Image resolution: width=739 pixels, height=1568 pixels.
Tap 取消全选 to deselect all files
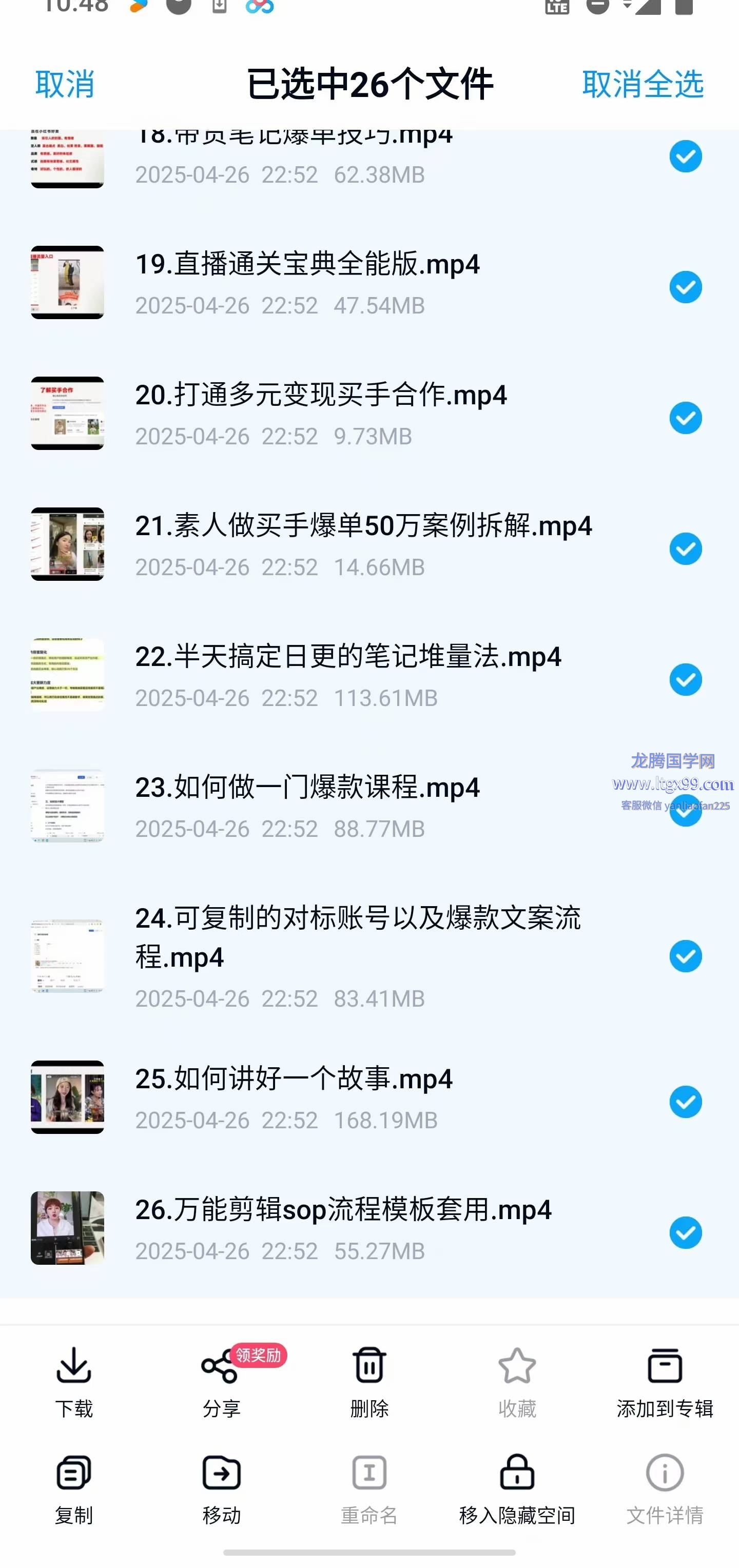pos(642,84)
